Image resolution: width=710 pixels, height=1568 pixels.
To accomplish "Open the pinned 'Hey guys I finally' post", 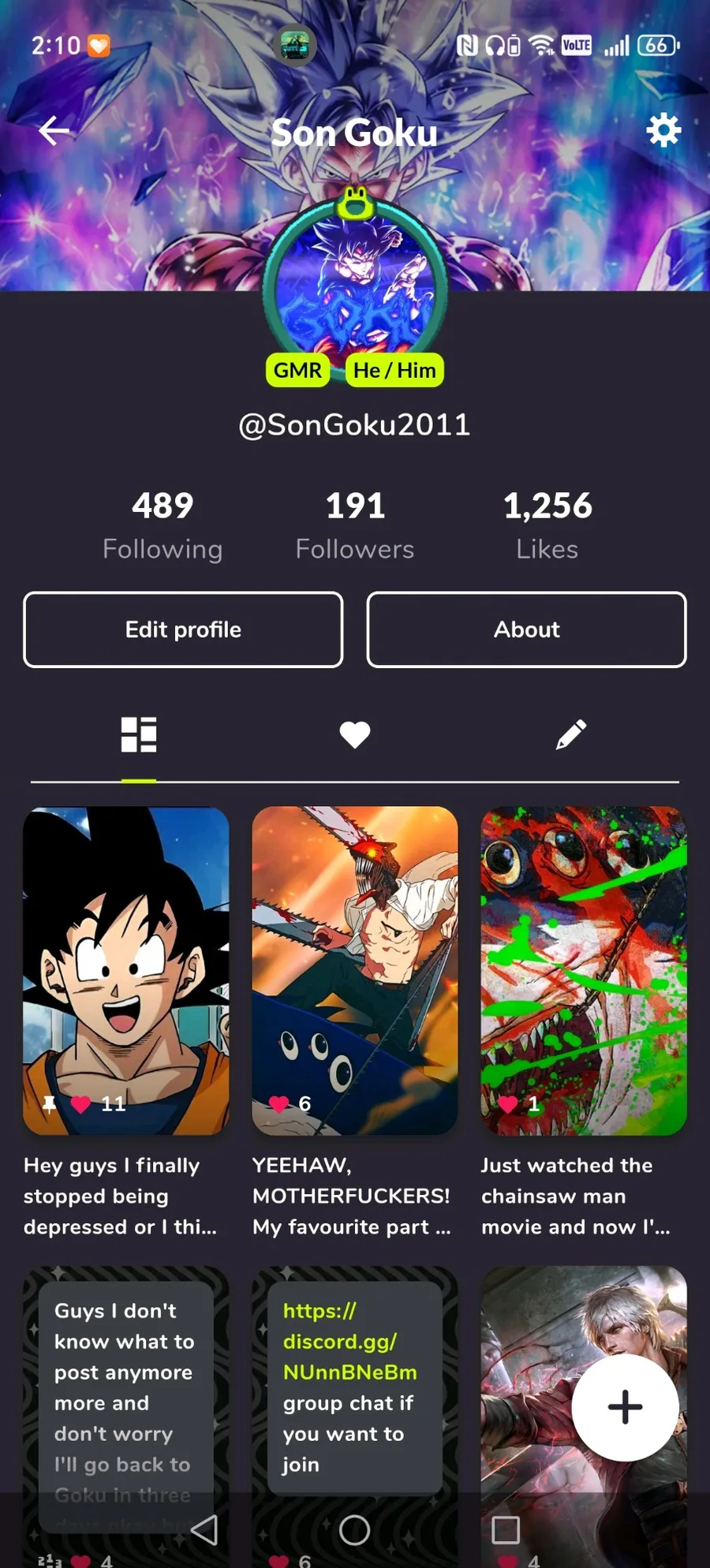I will [126, 970].
